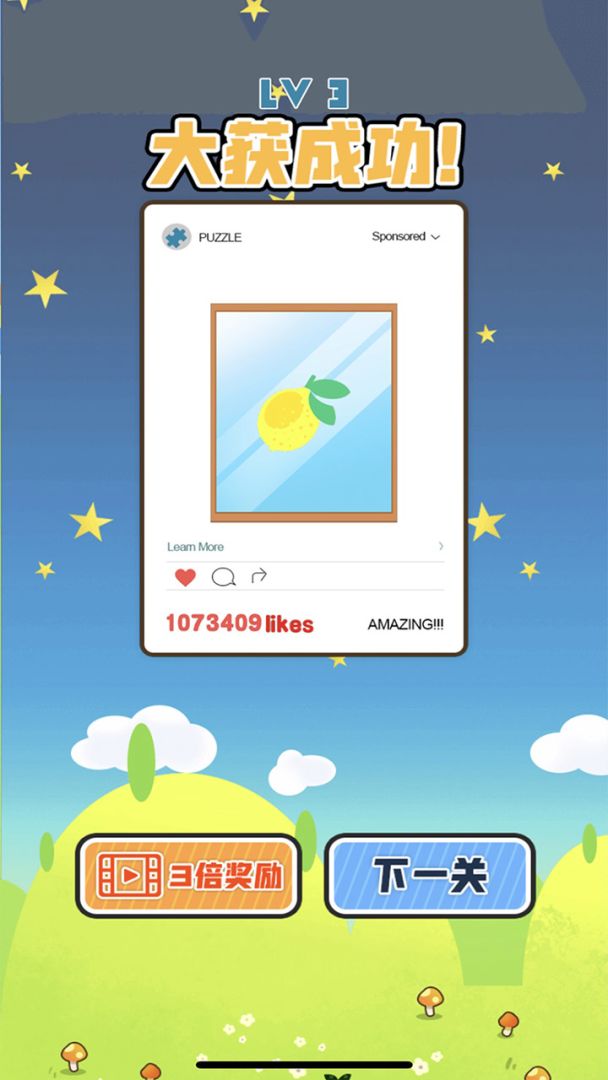
Task: Claim the 3倍奖励 video reward
Action: click(x=189, y=877)
